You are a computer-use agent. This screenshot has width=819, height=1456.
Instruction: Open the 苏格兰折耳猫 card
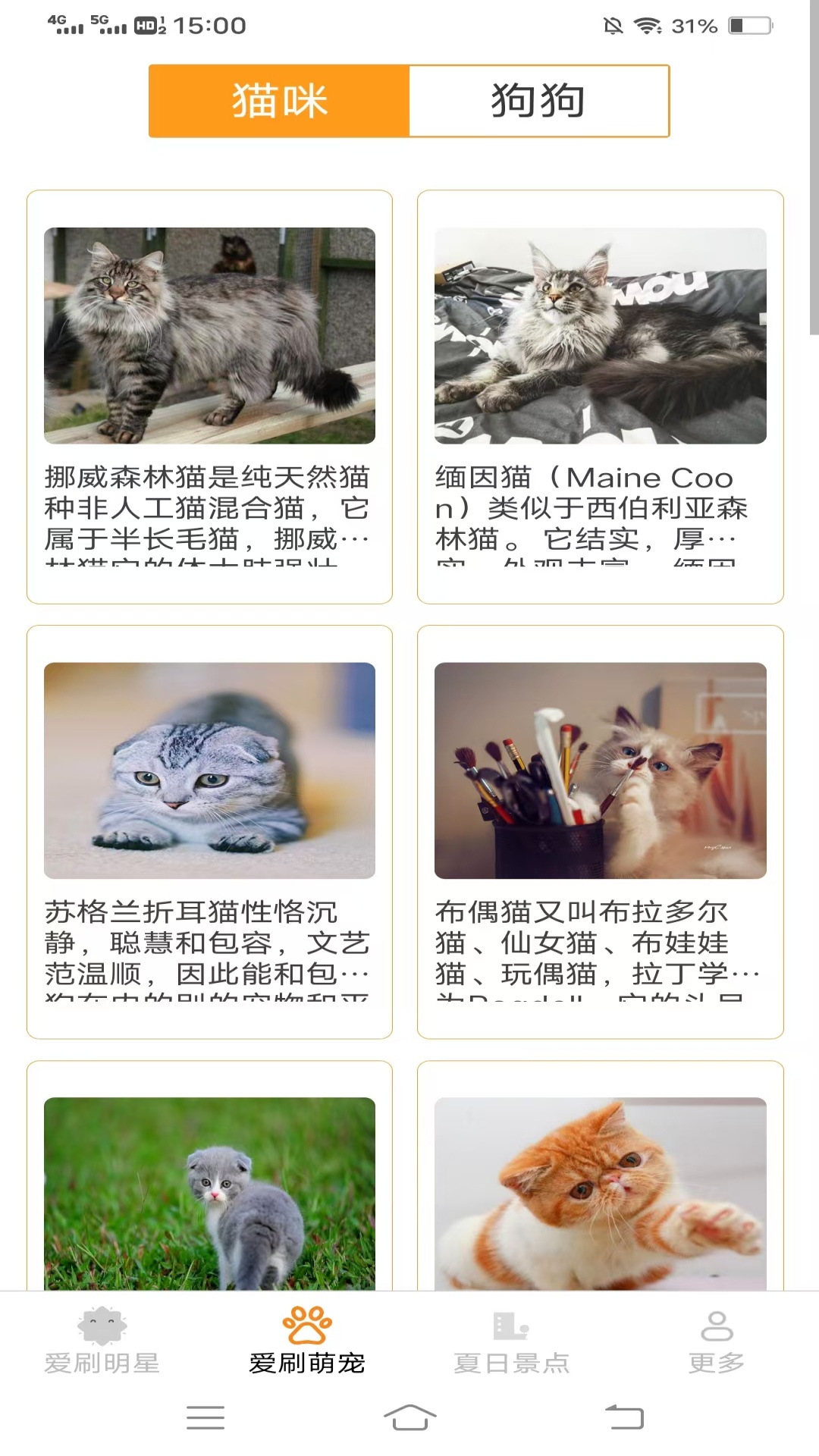(x=209, y=831)
